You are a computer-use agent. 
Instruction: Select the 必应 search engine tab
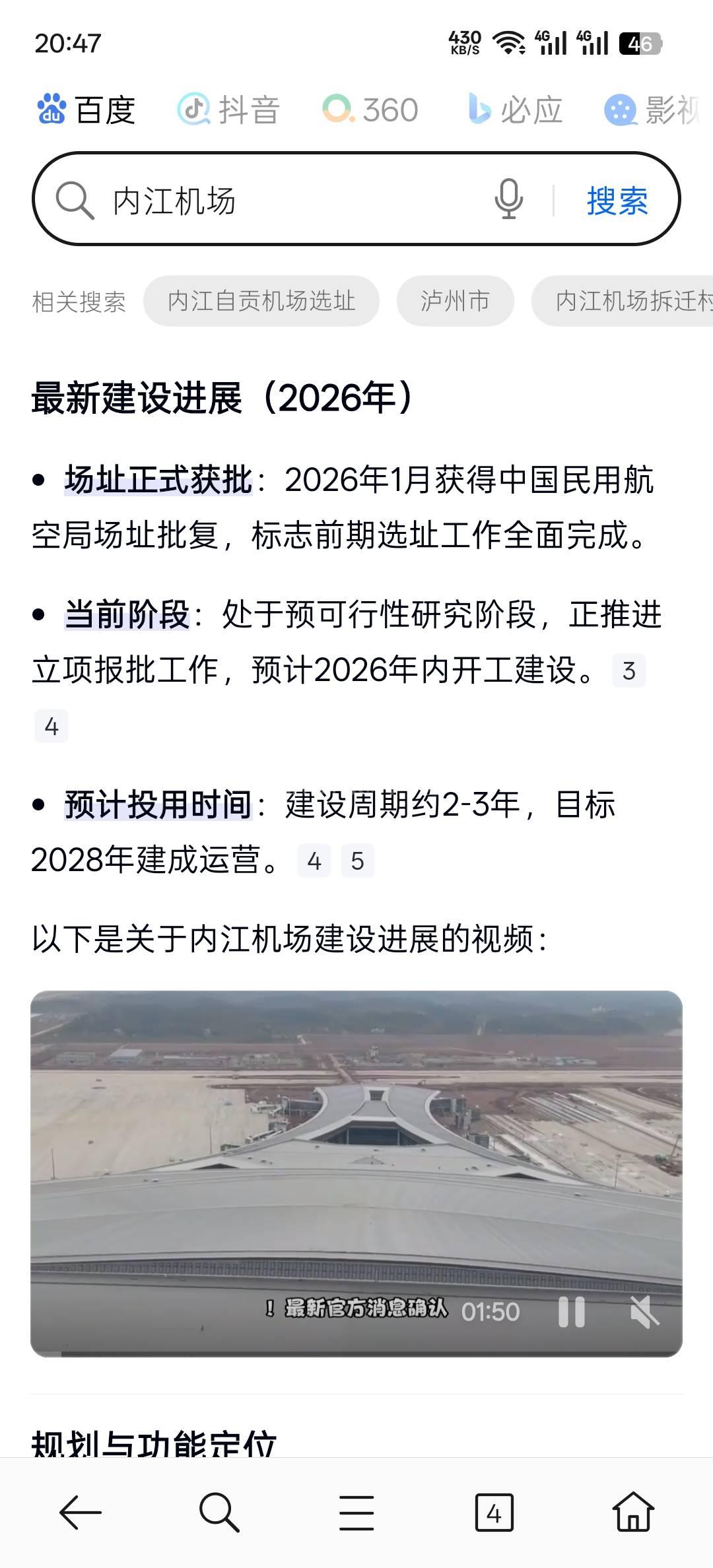[515, 110]
